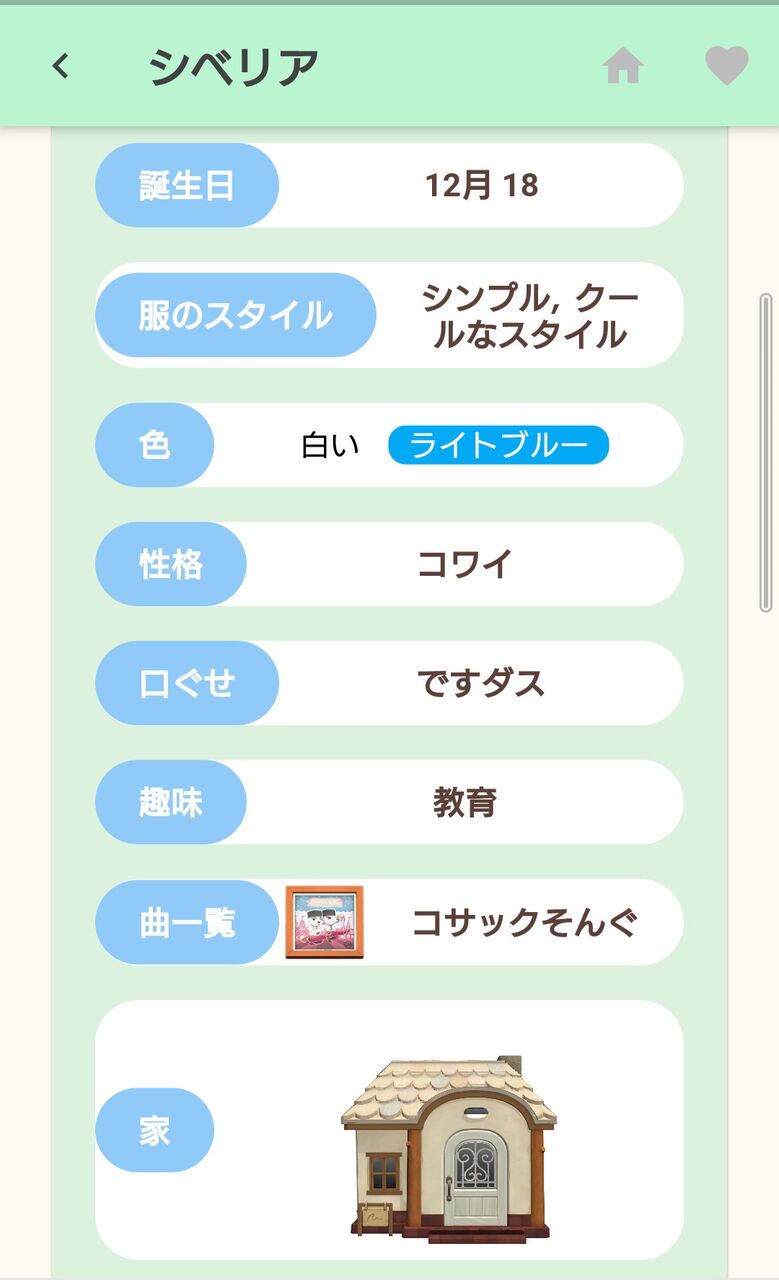Go back using the top arrow
Image resolution: width=779 pixels, height=1280 pixels.
[x=61, y=67]
